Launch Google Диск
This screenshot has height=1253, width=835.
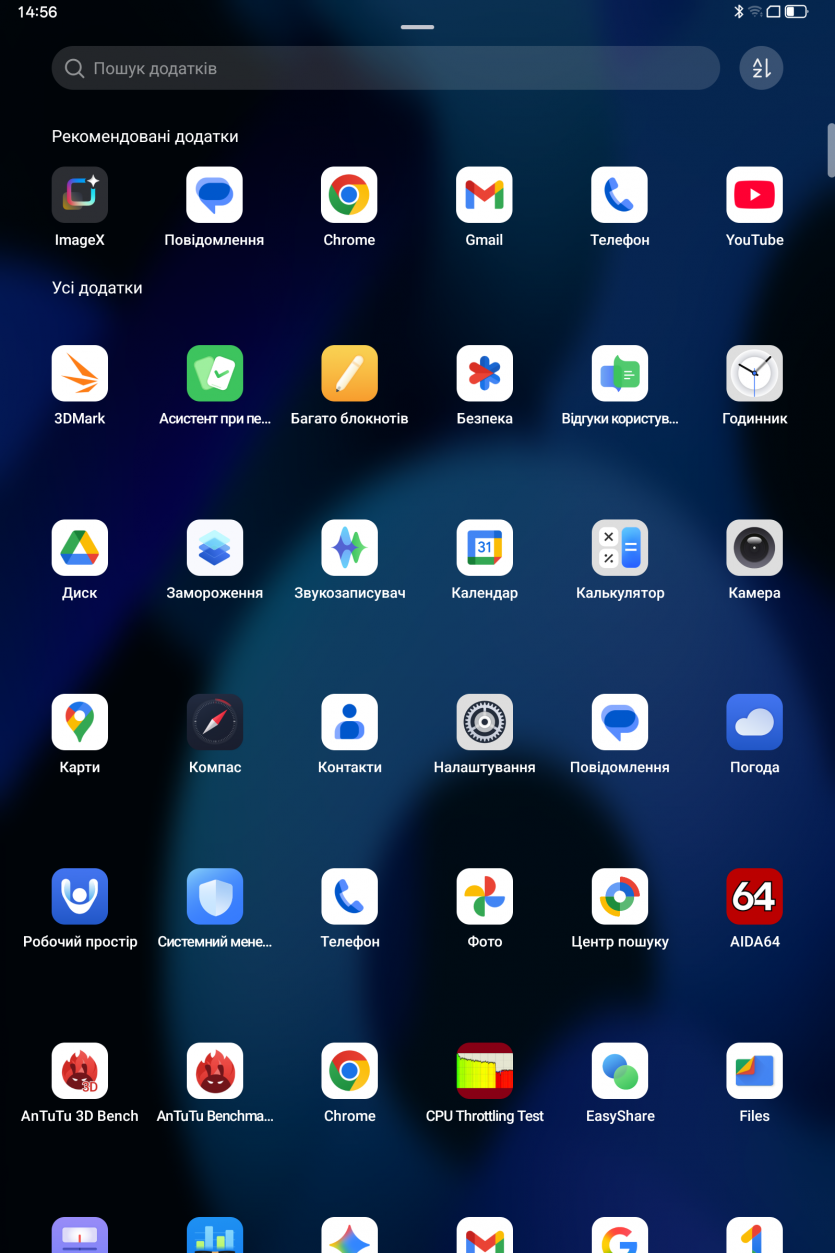80,548
